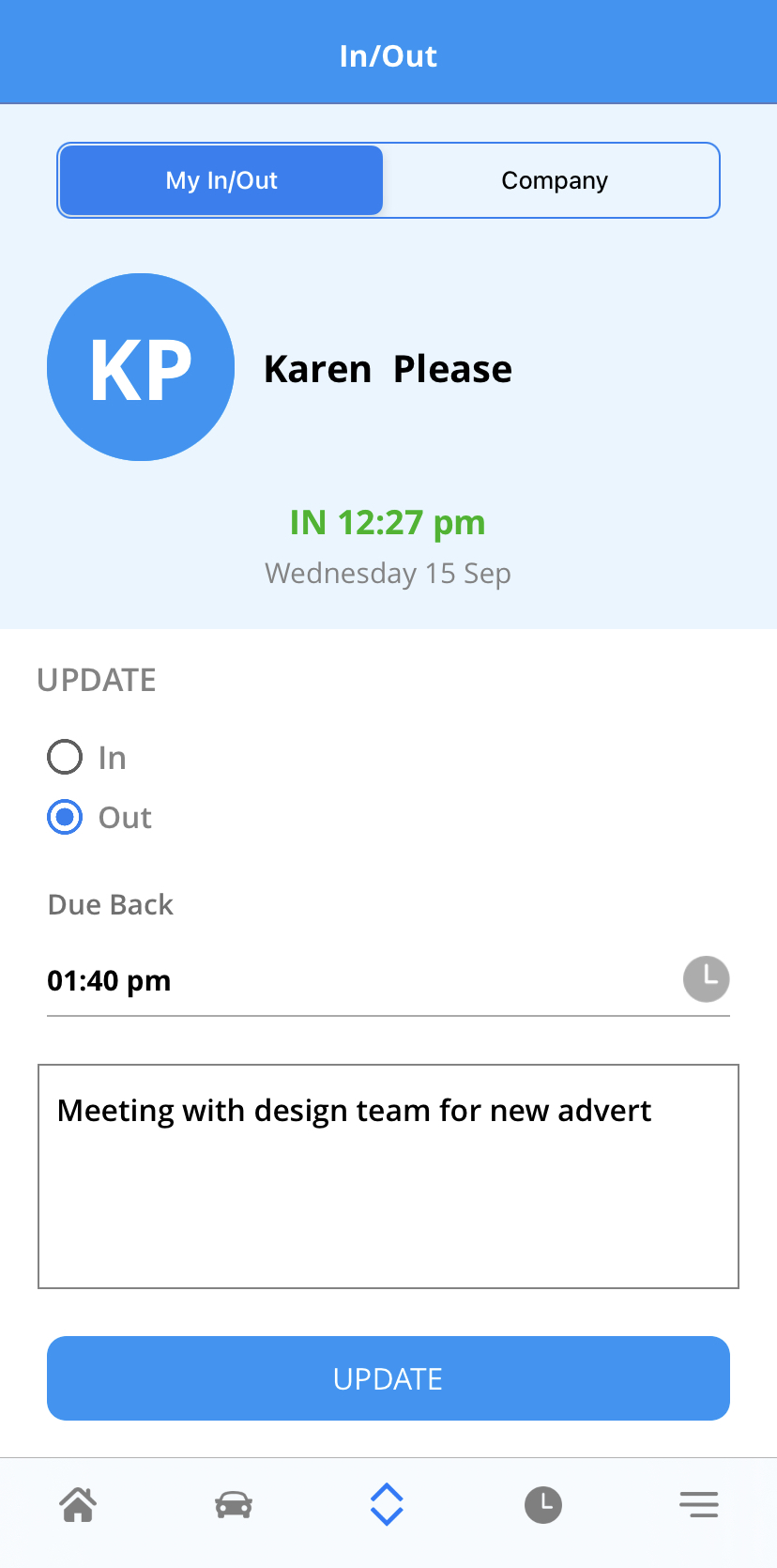Open the clock tab in bottom bar
This screenshot has height=1568, width=777.
[x=543, y=1504]
